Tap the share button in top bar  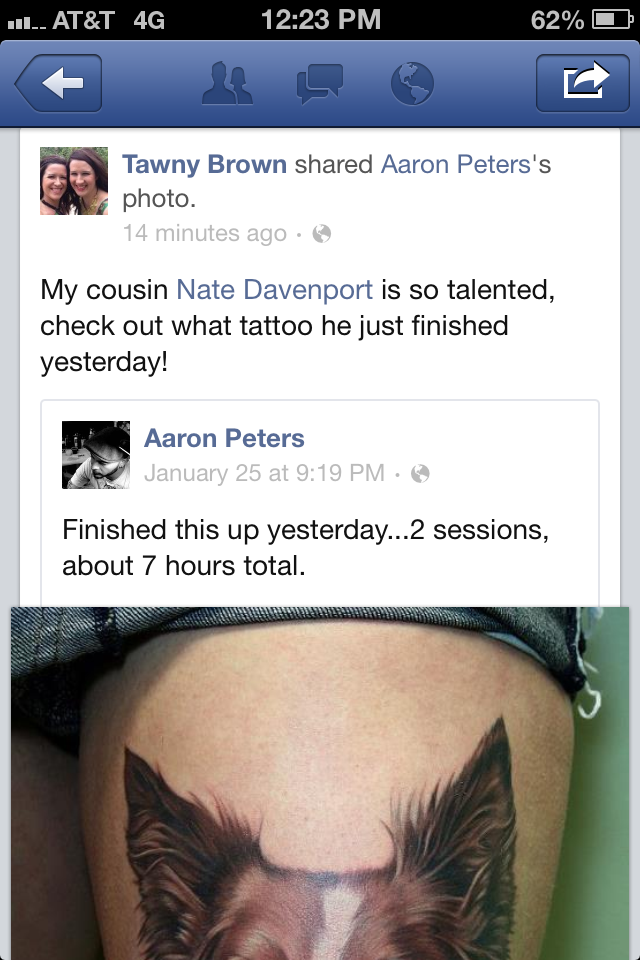(x=587, y=84)
